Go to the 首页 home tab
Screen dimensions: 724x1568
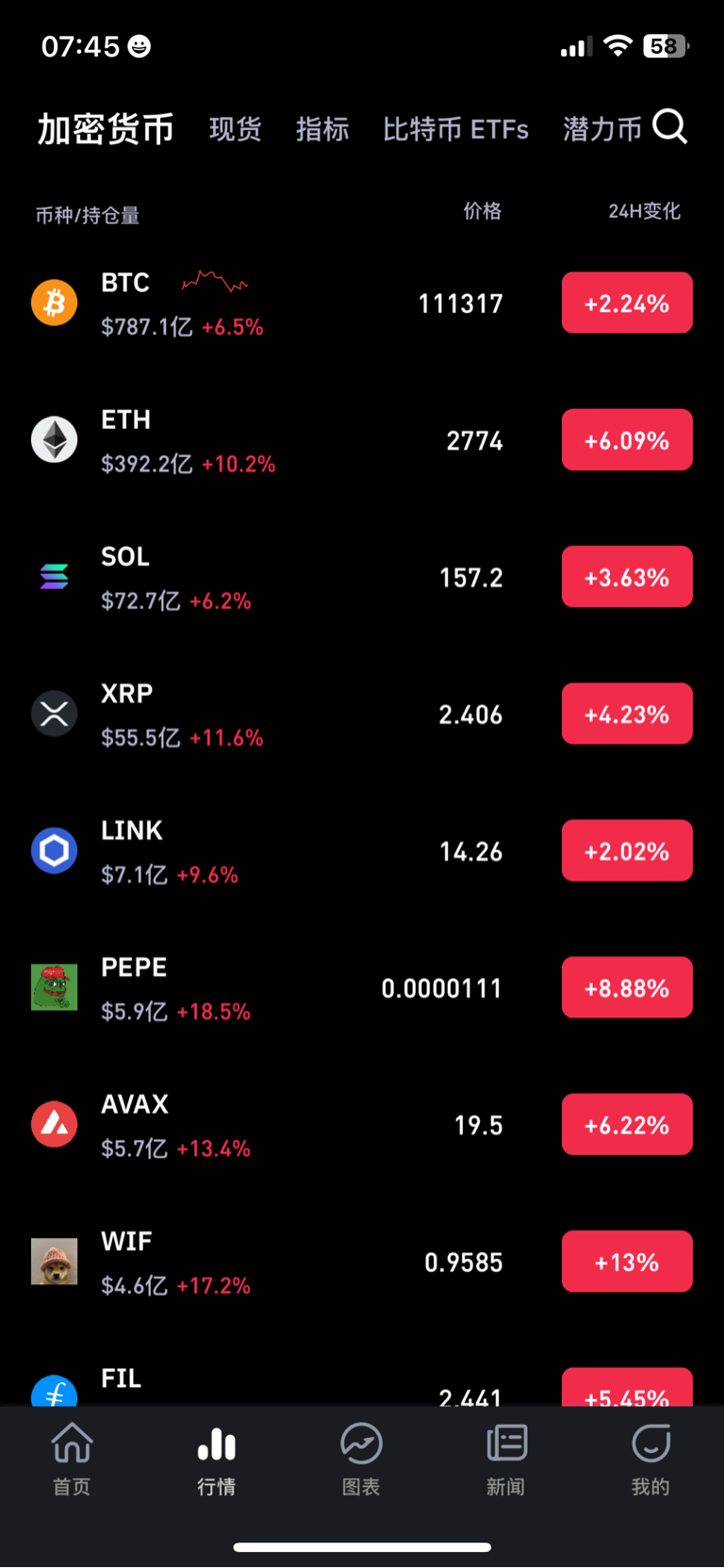72,1460
